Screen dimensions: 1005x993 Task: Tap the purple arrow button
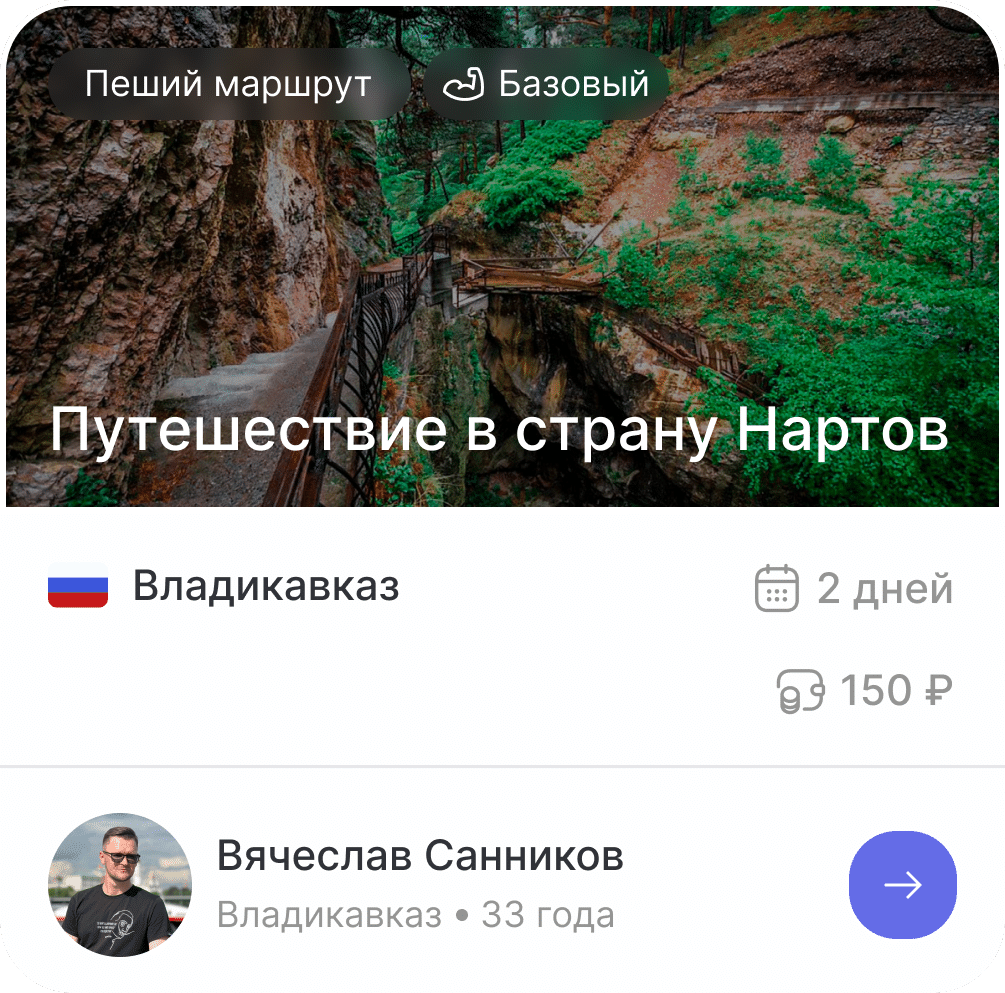[x=902, y=884]
